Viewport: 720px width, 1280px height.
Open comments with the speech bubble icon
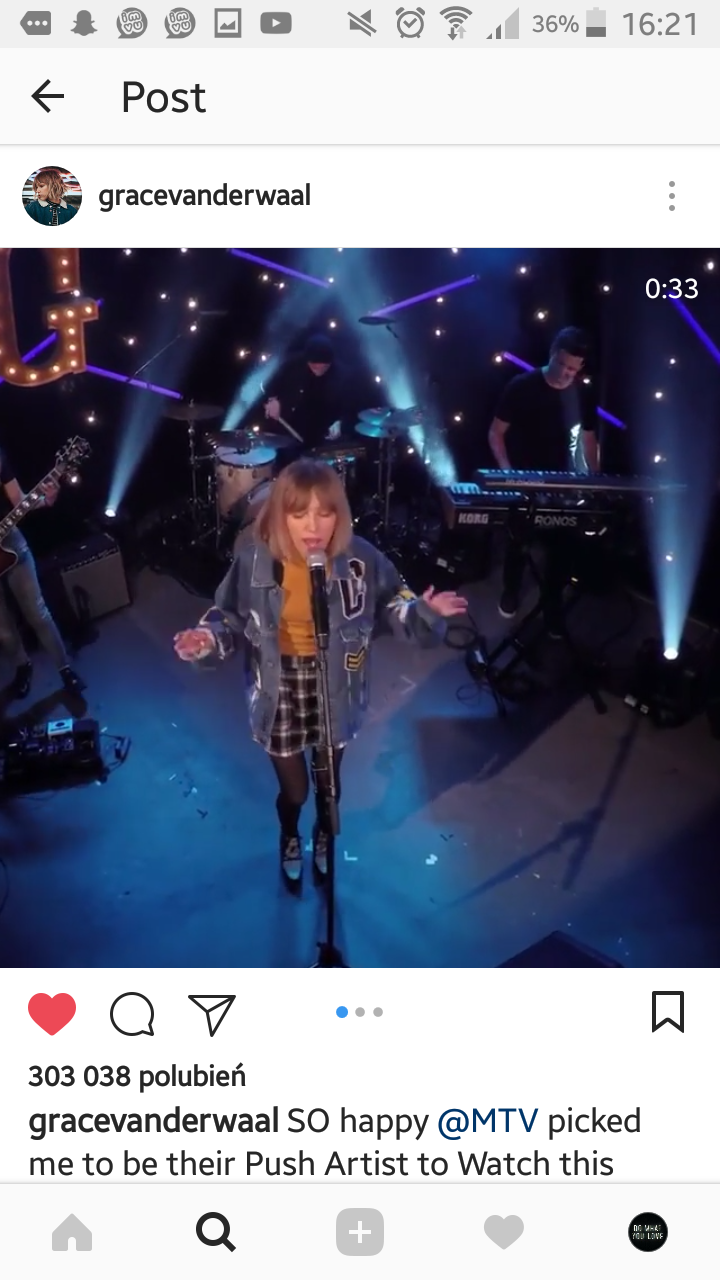point(132,1014)
